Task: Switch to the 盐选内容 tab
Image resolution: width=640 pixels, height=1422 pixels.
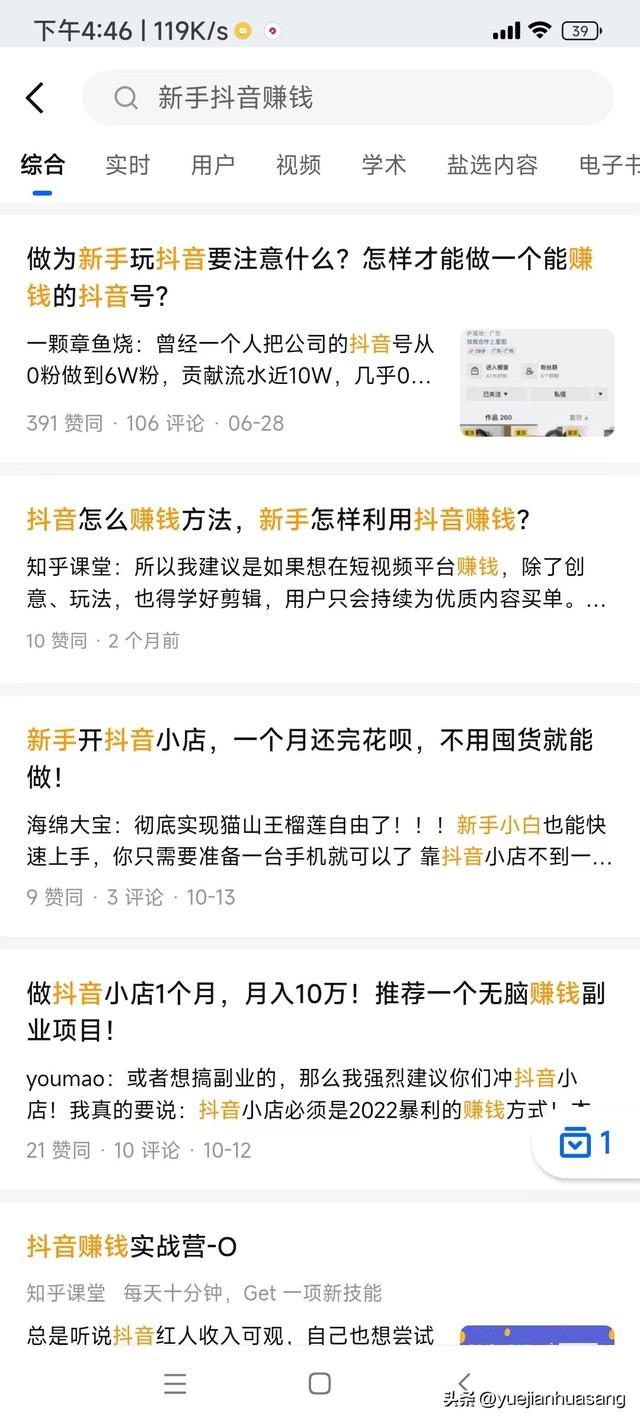Action: [492, 165]
